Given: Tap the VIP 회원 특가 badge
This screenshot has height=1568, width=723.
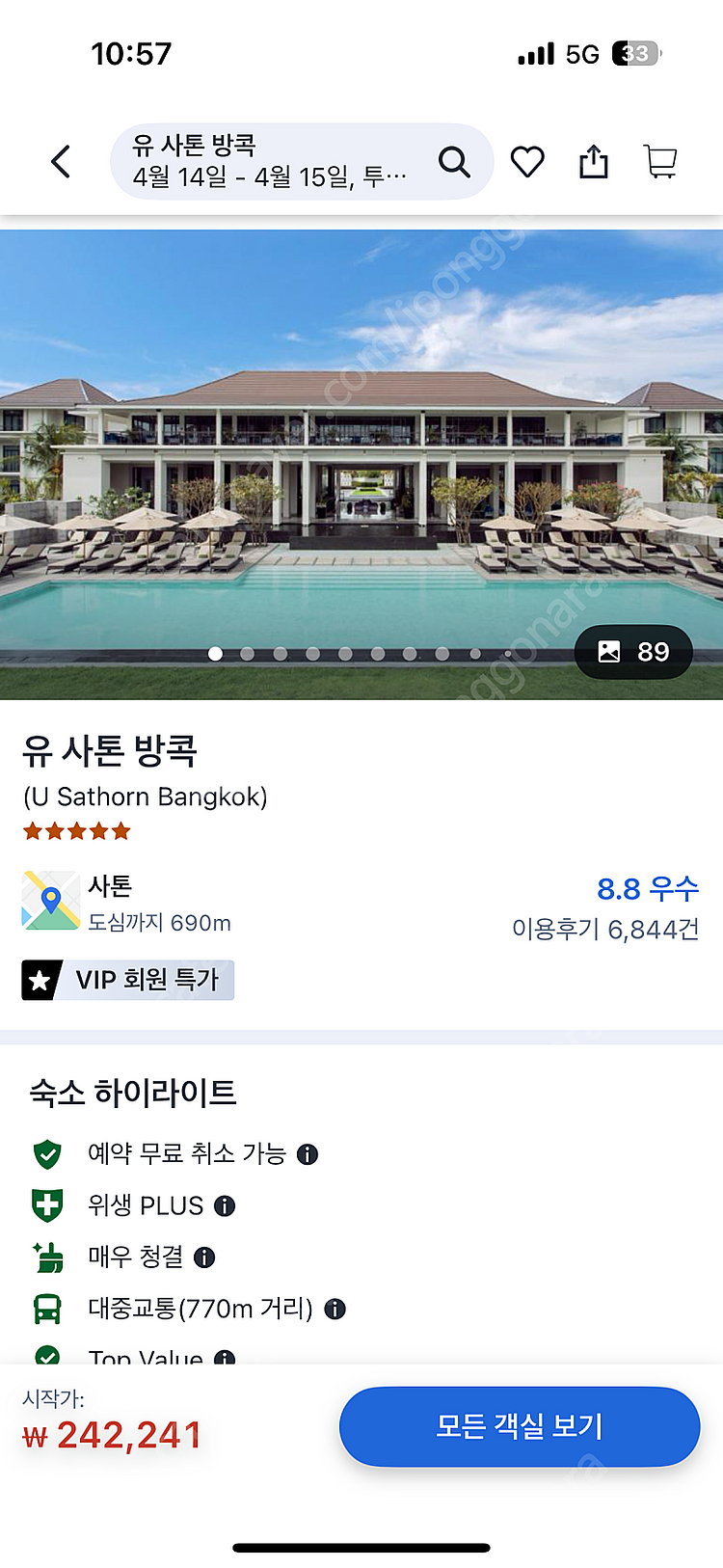Looking at the screenshot, I should pyautogui.click(x=128, y=980).
